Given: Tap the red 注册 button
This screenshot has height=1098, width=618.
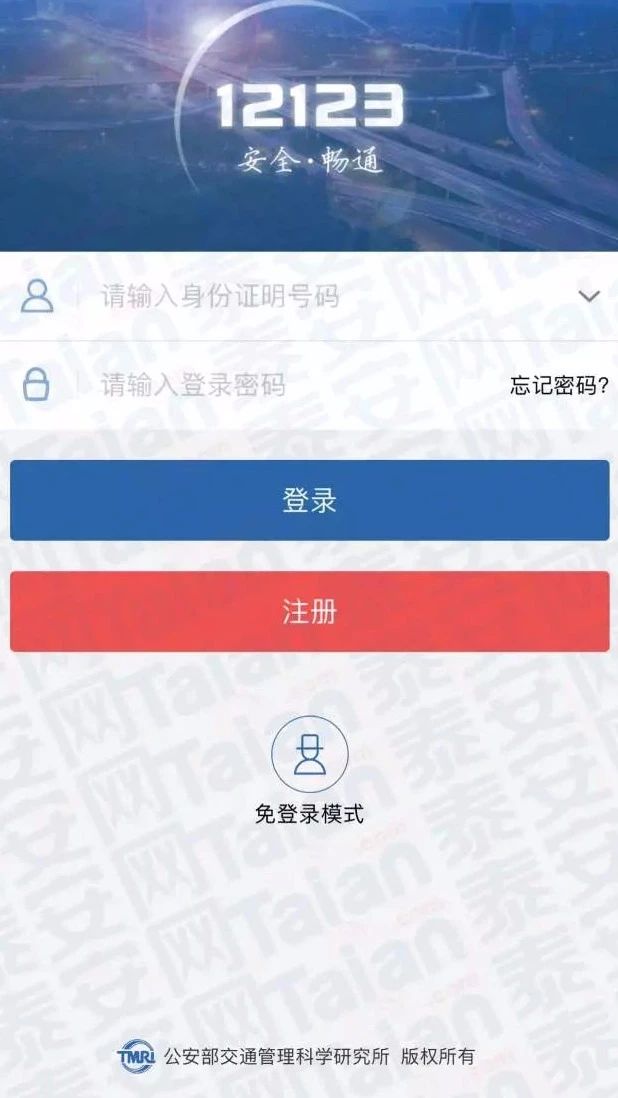Looking at the screenshot, I should click(309, 611).
